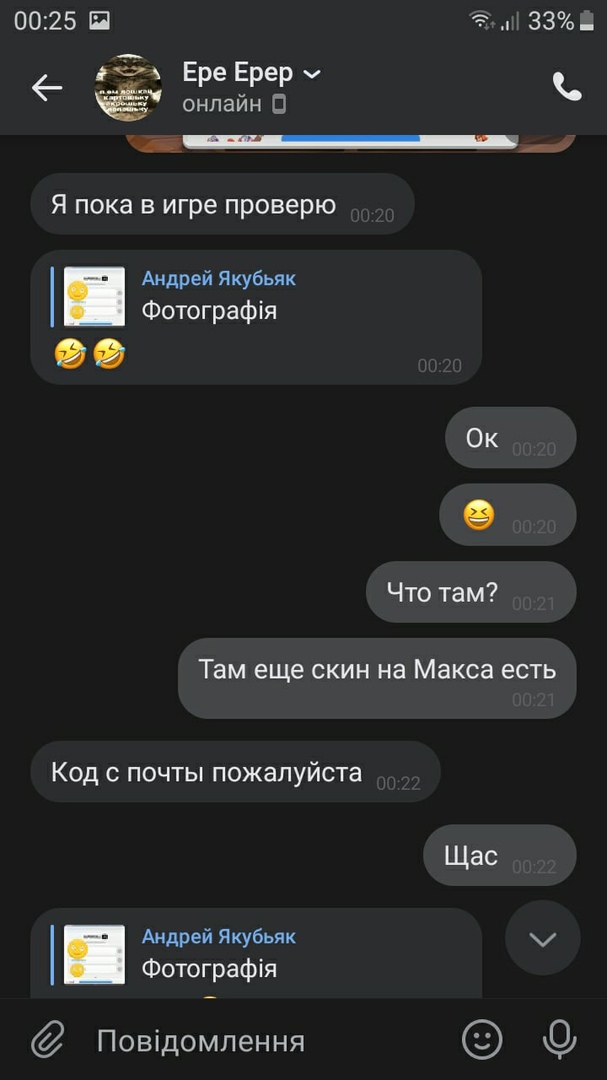607x1080 pixels.
Task: Jump to the latest messages arrow
Action: point(542,938)
